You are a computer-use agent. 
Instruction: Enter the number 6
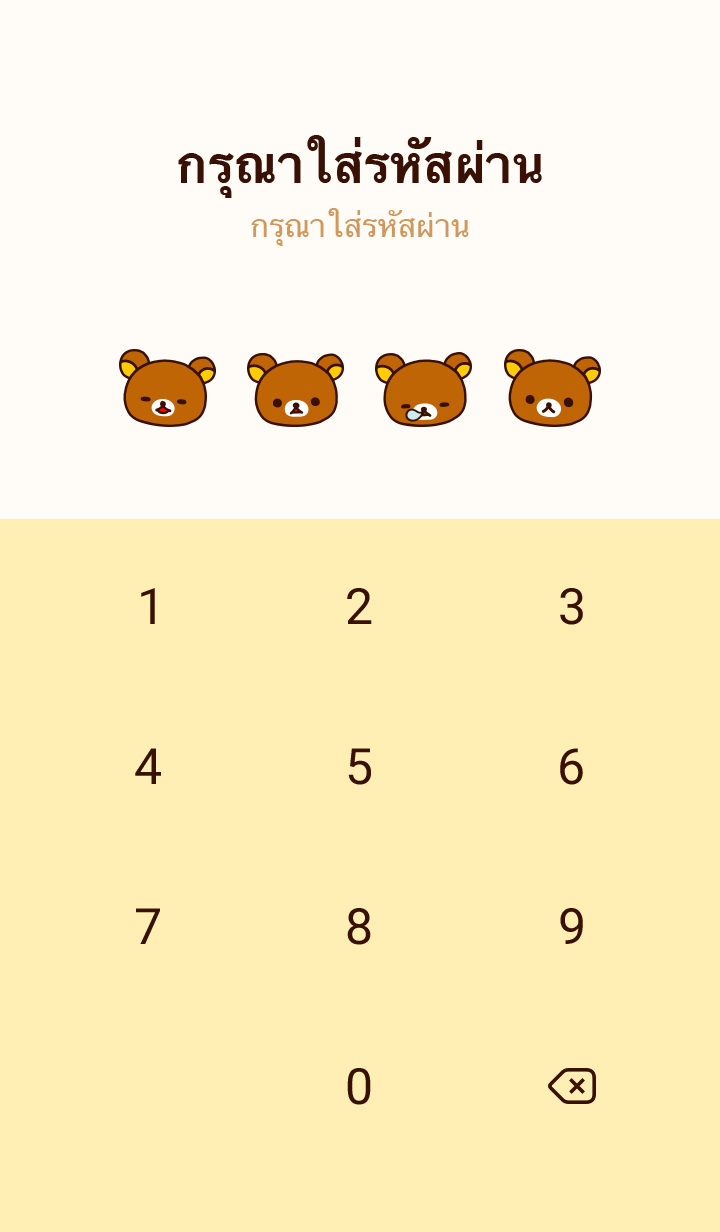[x=571, y=767]
